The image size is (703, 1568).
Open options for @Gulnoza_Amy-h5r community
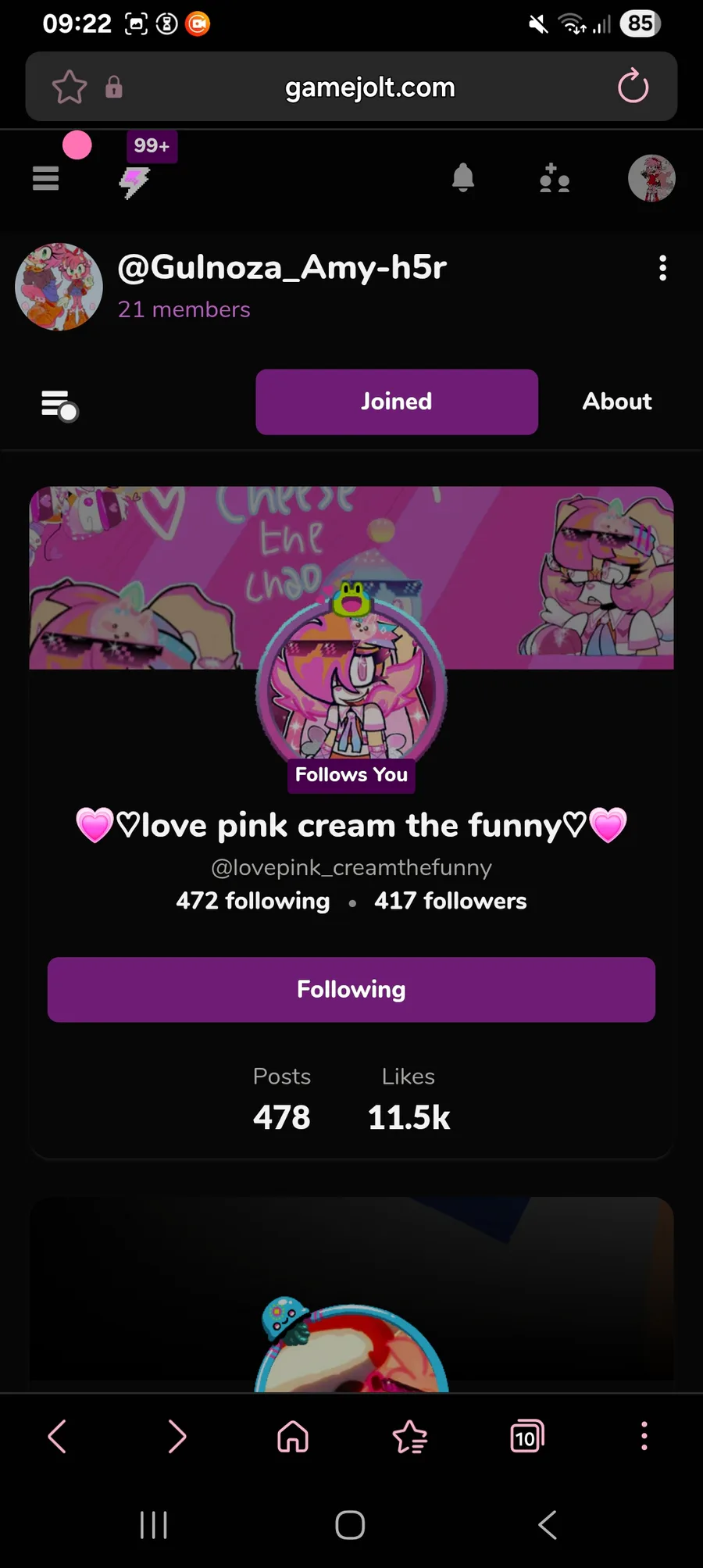point(662,268)
